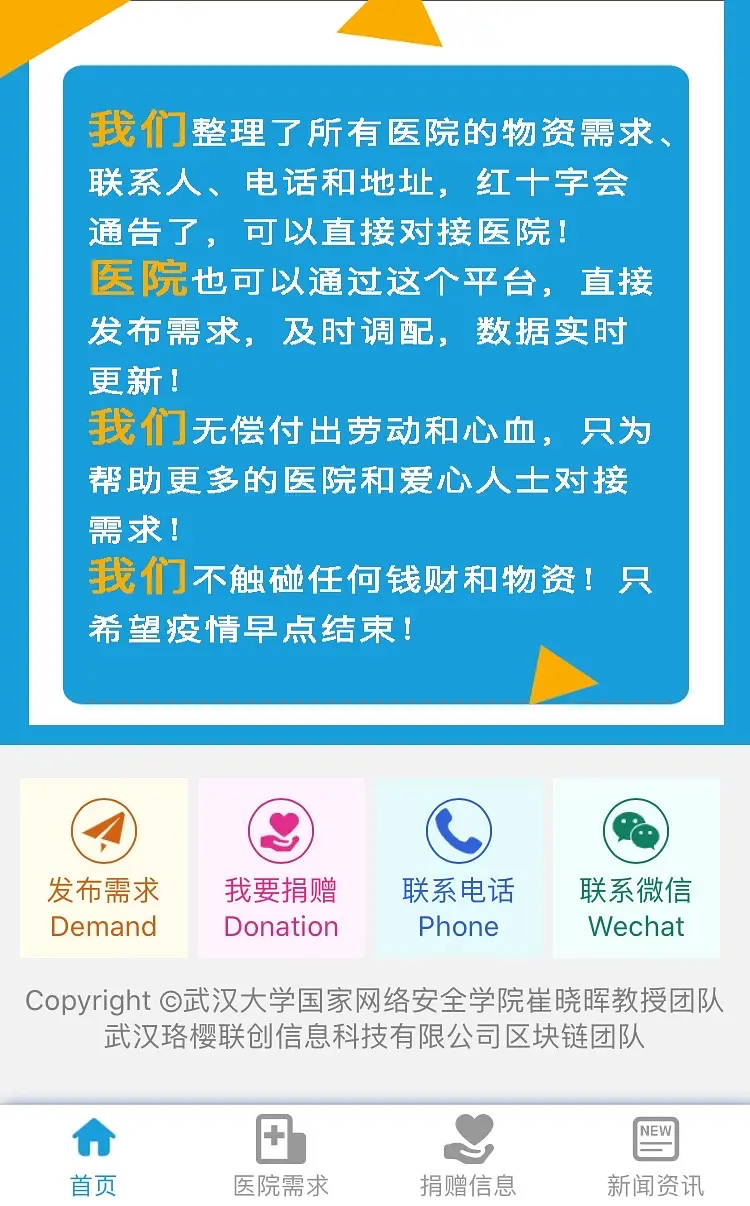Select 联系电话 Phone option
Screen dimensions: 750x1206
tap(459, 868)
